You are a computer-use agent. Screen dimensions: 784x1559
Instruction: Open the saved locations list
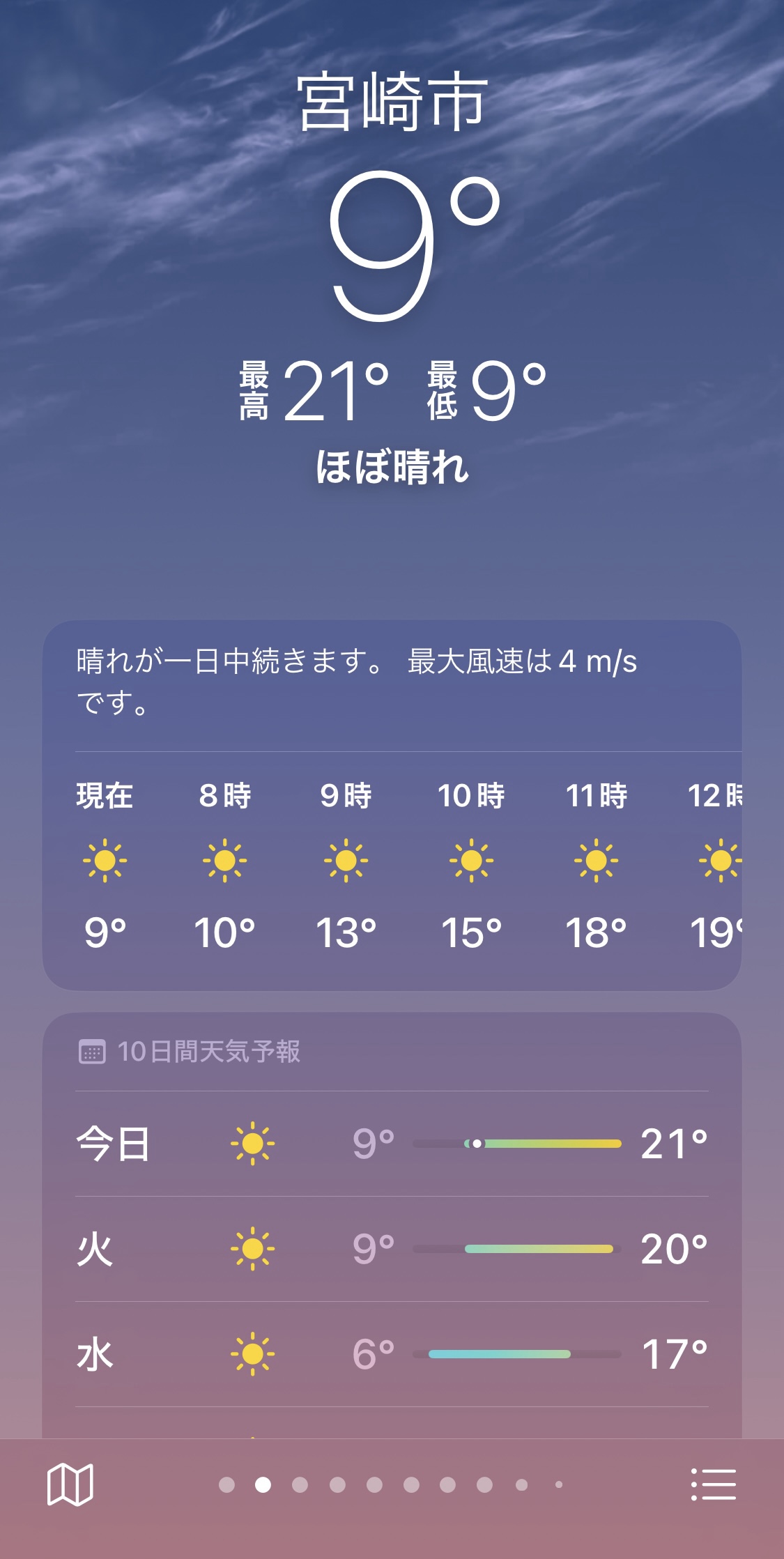coord(713,1484)
